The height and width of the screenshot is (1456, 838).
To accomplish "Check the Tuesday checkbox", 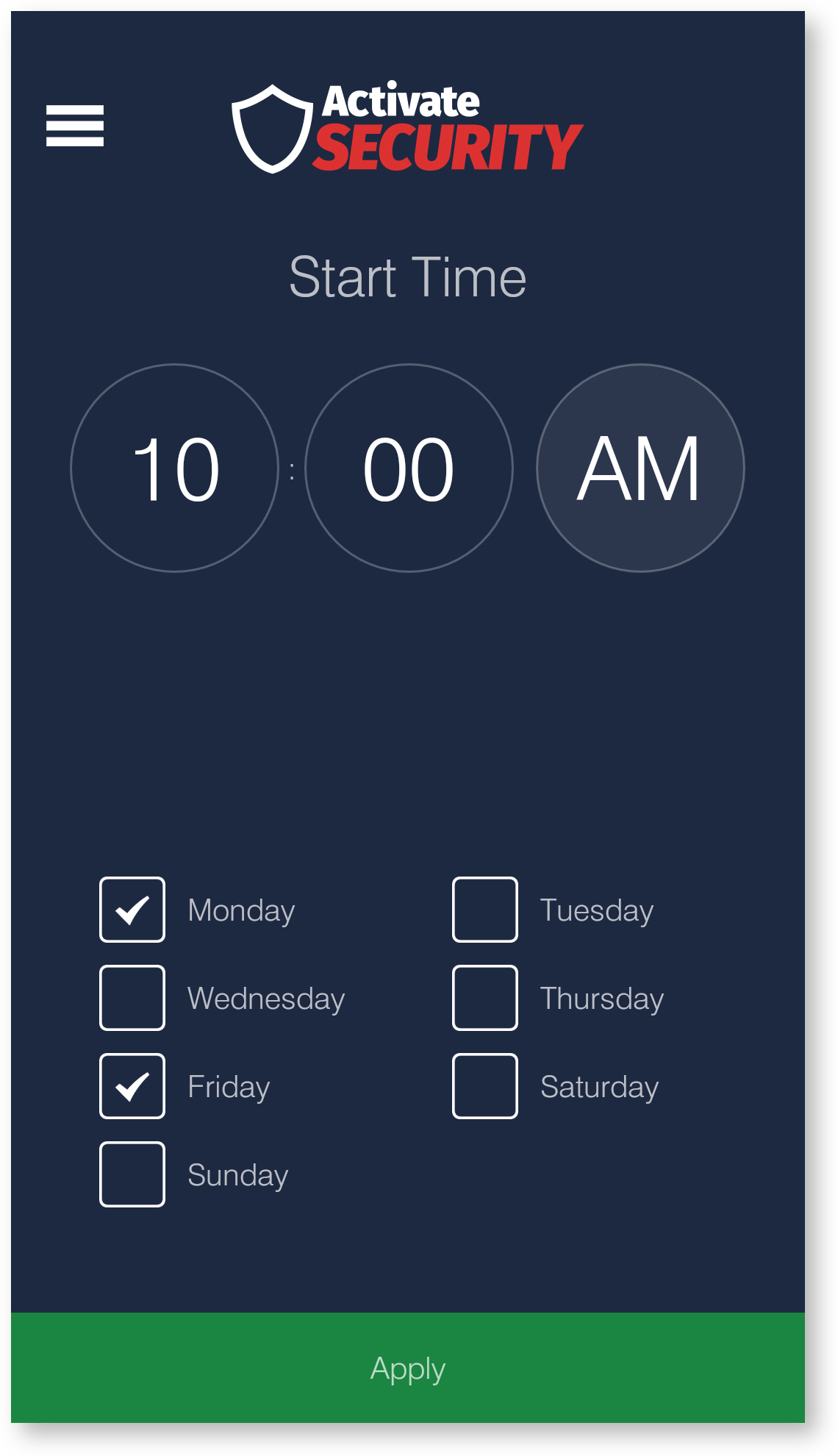I will [485, 910].
